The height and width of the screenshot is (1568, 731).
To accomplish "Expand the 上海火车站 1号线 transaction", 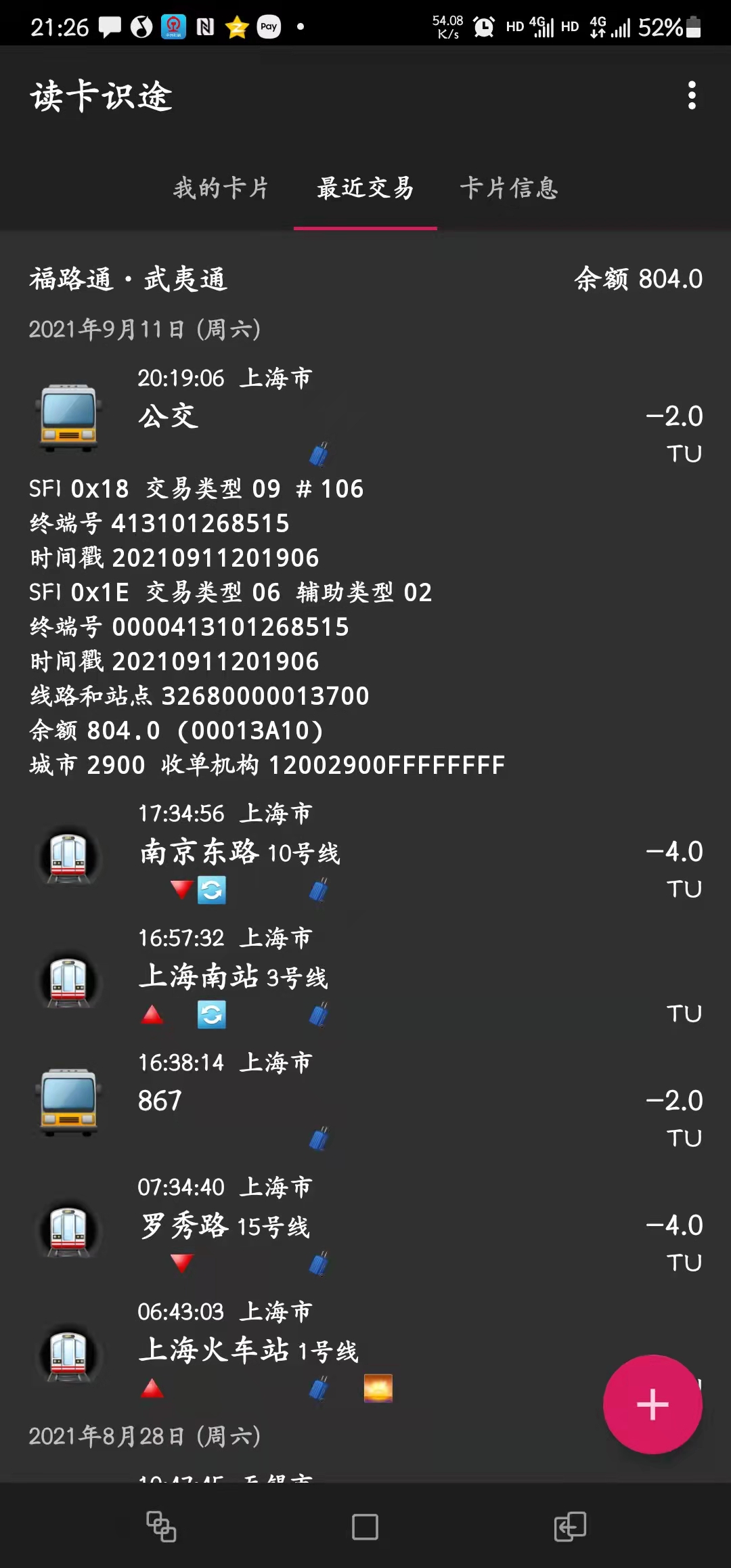I will click(x=338, y=1350).
